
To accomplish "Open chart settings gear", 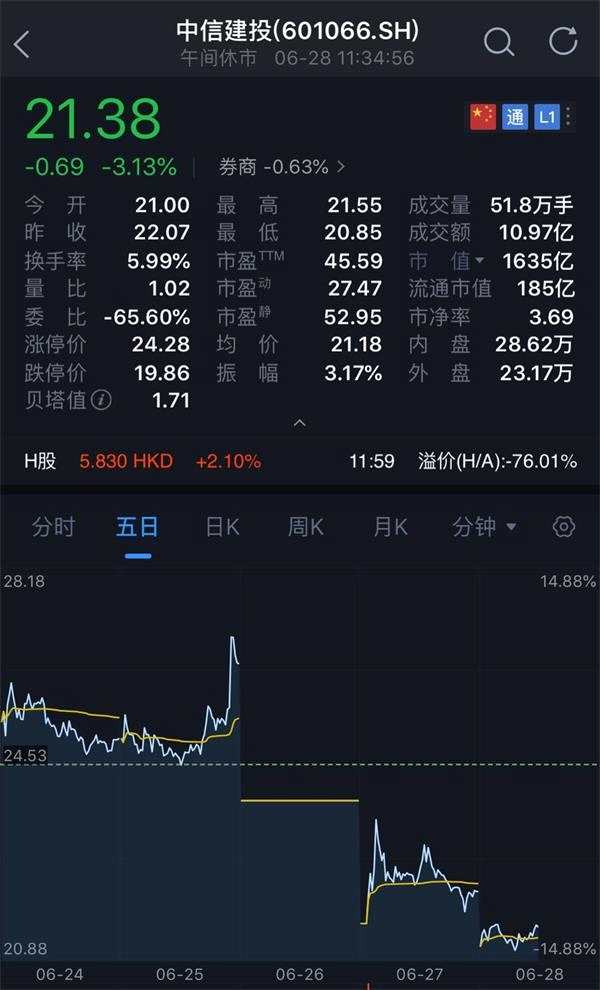I will (564, 527).
